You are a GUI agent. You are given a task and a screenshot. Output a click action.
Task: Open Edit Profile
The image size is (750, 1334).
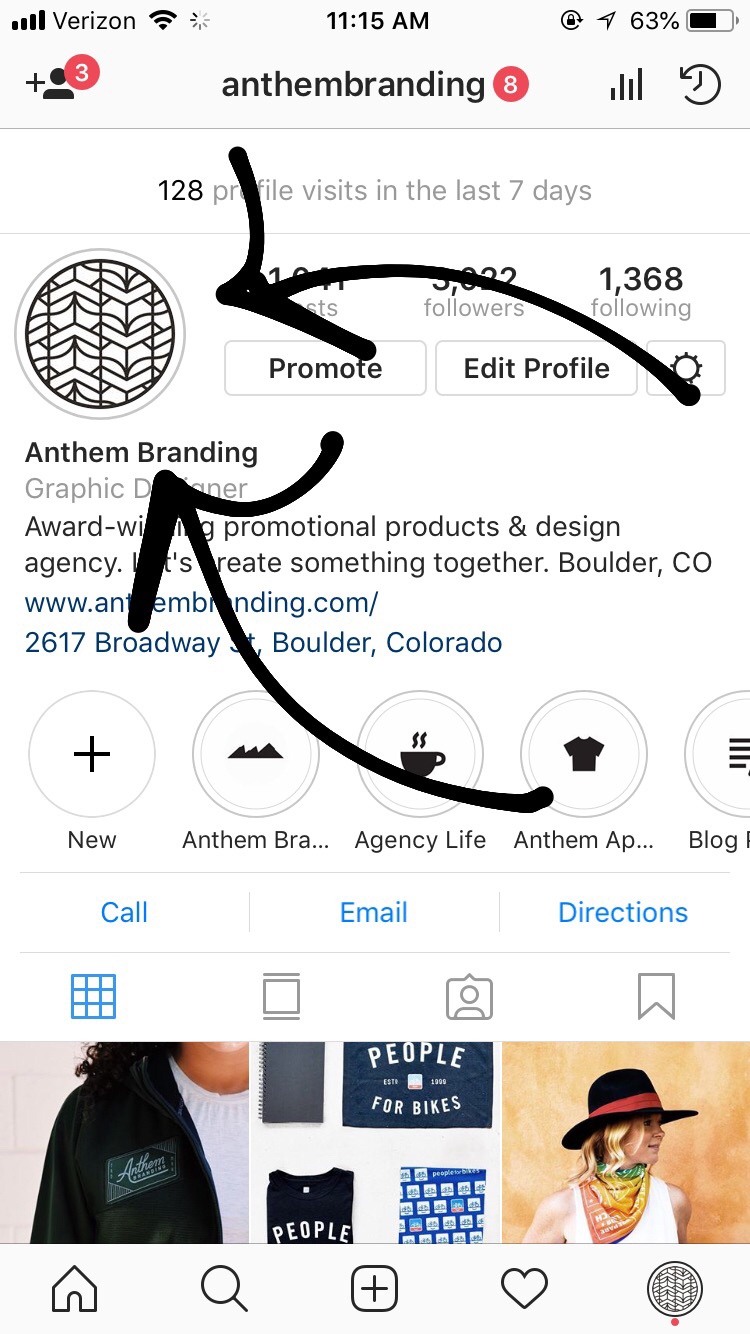click(x=536, y=368)
